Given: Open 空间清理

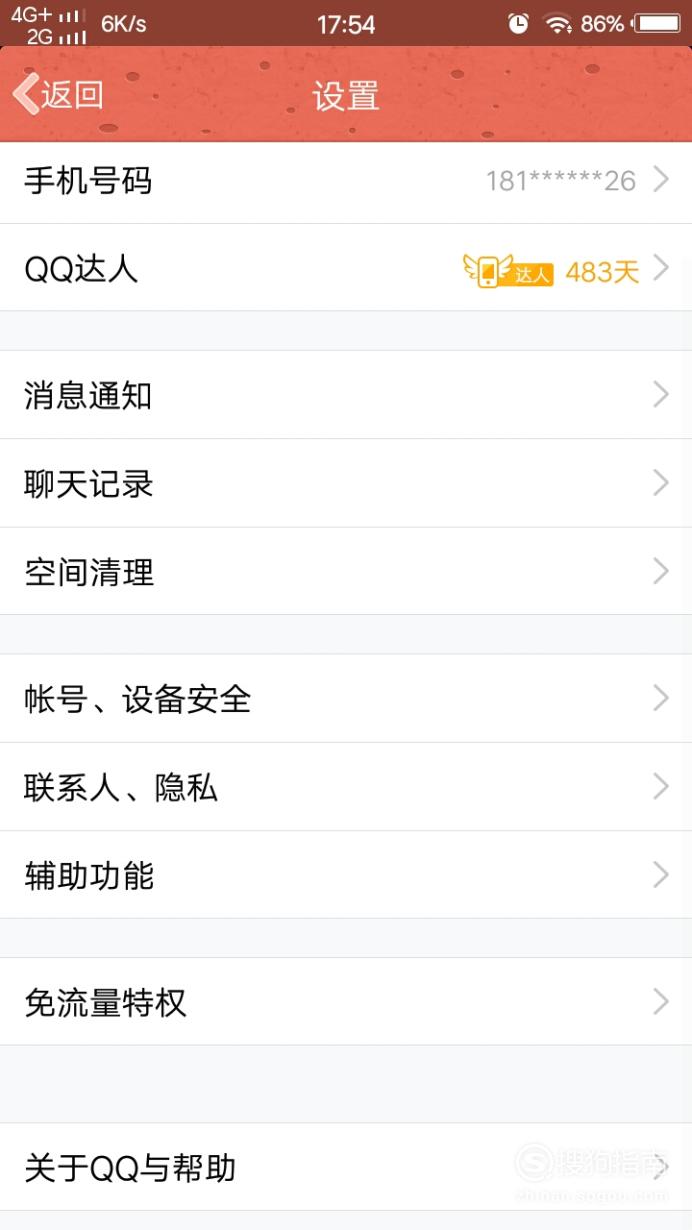Looking at the screenshot, I should click(x=346, y=571).
